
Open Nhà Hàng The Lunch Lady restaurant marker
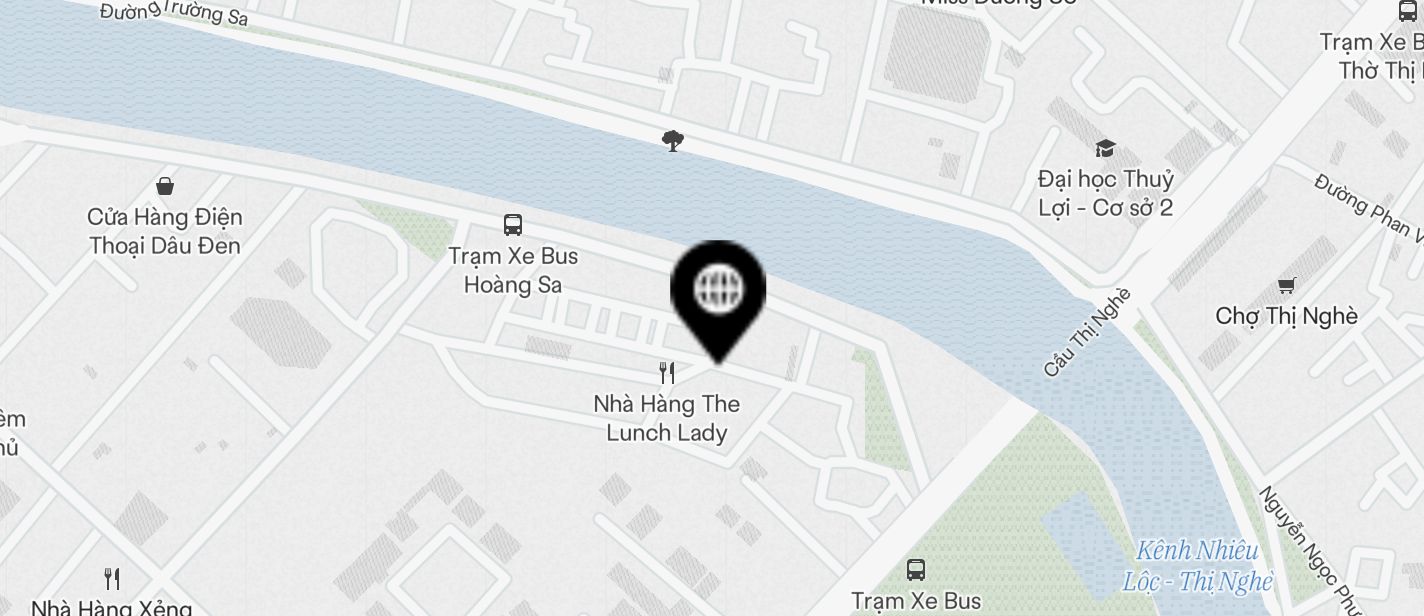(668, 374)
